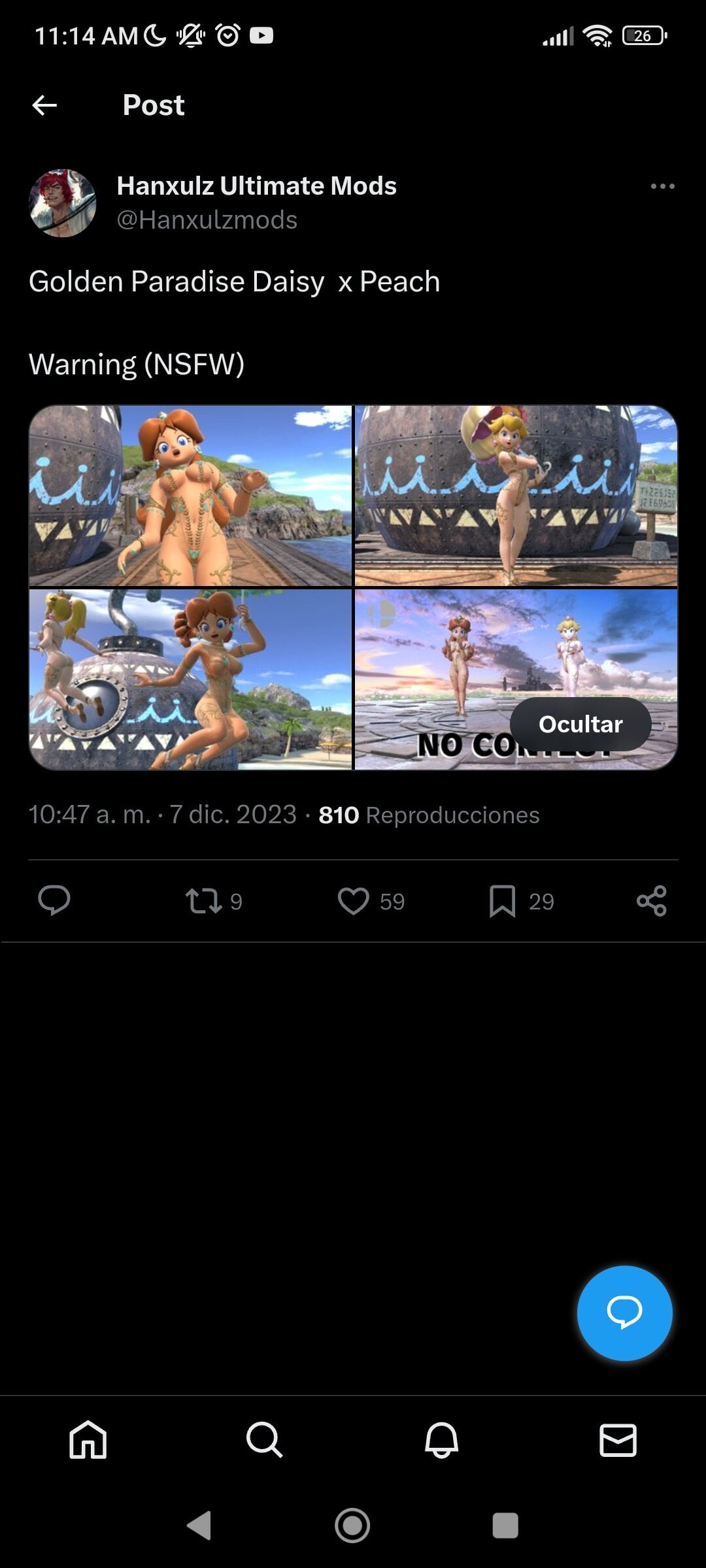Like the post with 59 likes
Screen dimensions: 706x1568
(x=371, y=901)
